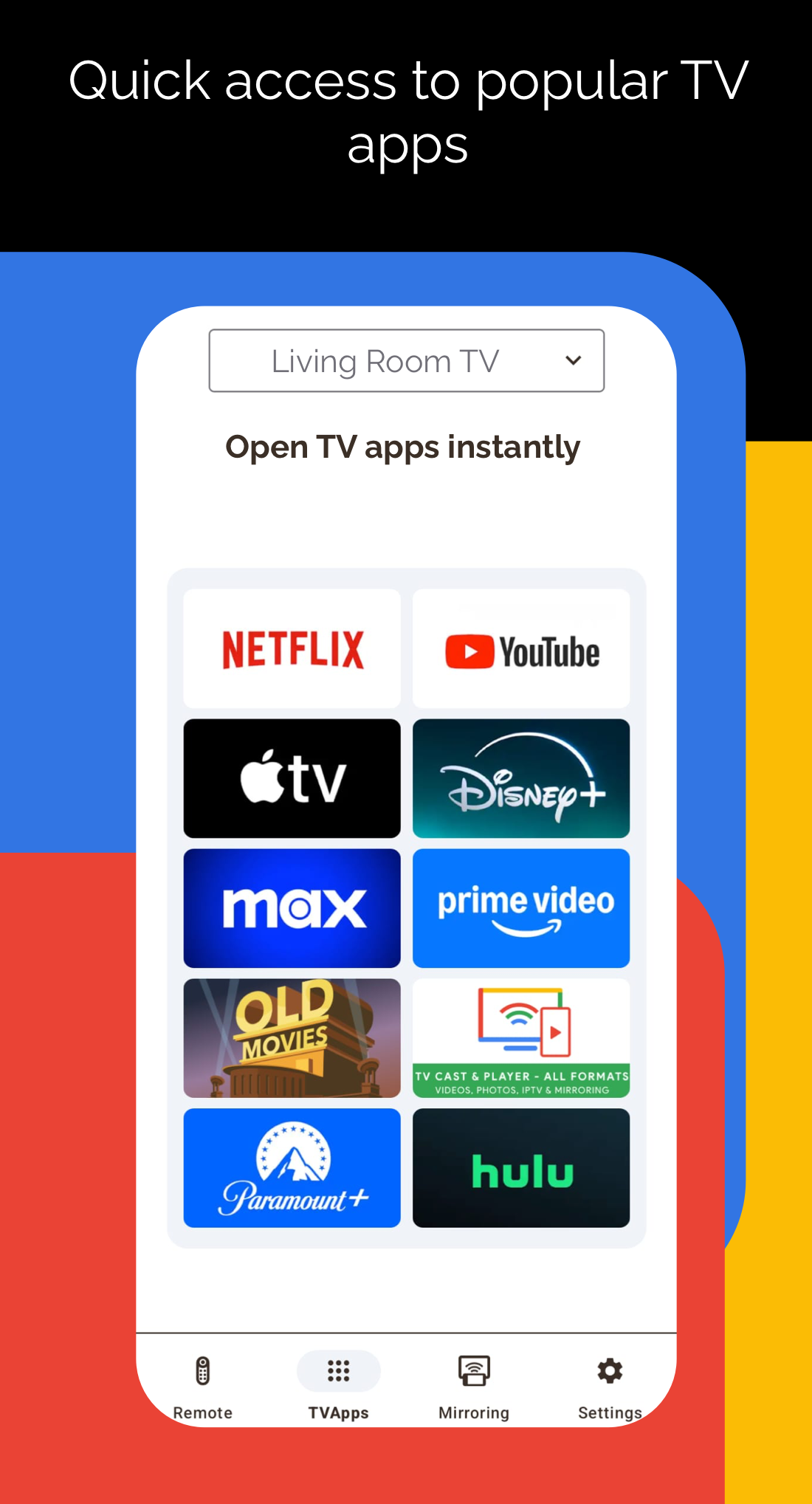Image resolution: width=812 pixels, height=1504 pixels.
Task: Open the Max streaming app
Action: [x=292, y=907]
